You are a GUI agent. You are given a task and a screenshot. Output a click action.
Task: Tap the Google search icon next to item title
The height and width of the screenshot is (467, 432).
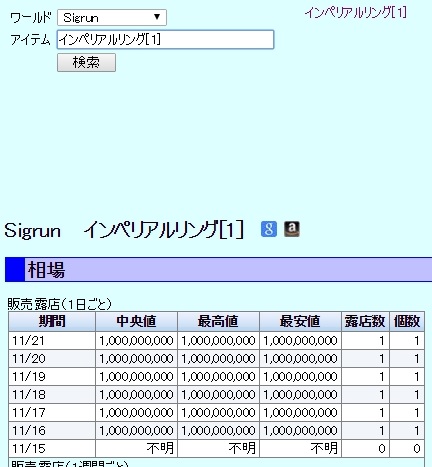(x=269, y=229)
